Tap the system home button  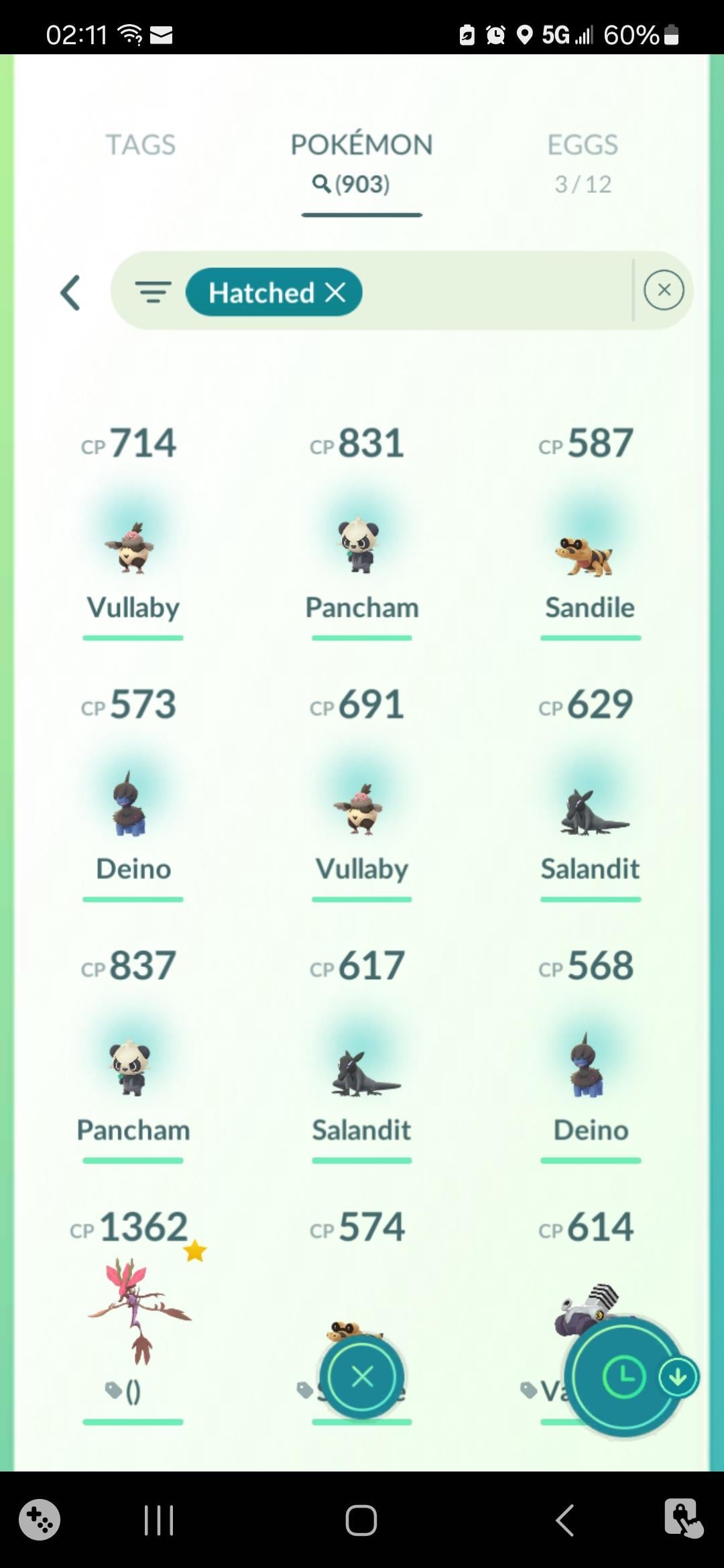[361, 1520]
